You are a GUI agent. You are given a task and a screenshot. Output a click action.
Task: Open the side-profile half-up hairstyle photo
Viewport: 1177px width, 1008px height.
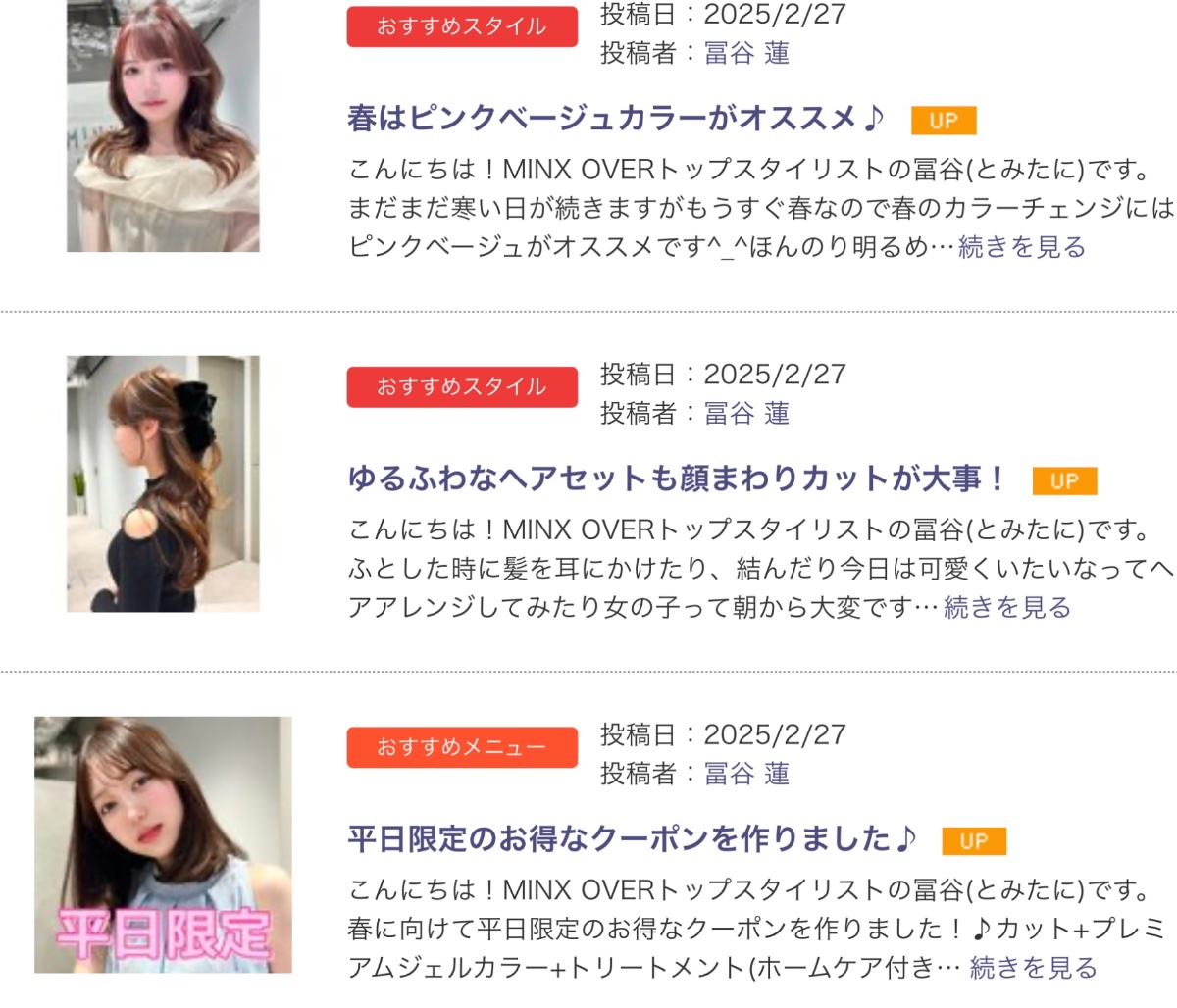(163, 483)
